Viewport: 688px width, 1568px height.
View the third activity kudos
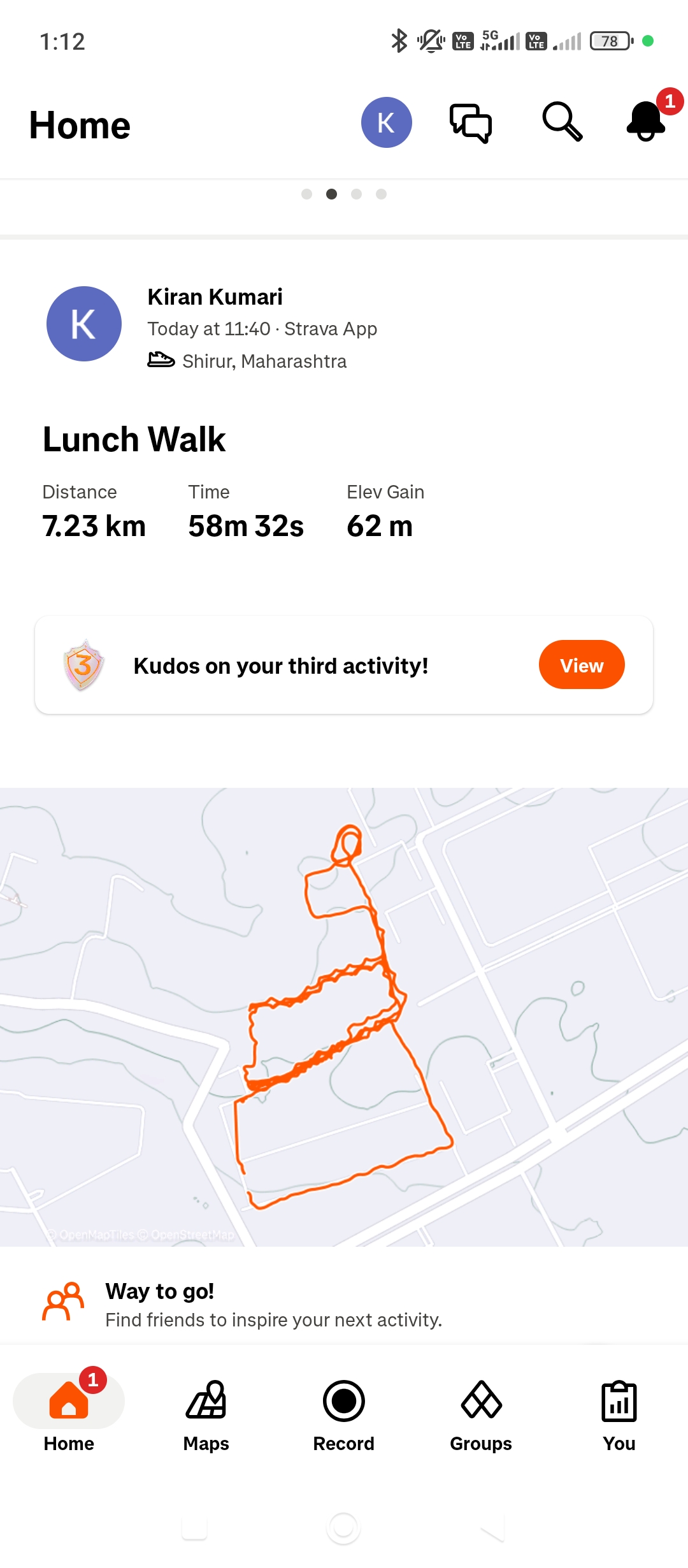point(581,665)
